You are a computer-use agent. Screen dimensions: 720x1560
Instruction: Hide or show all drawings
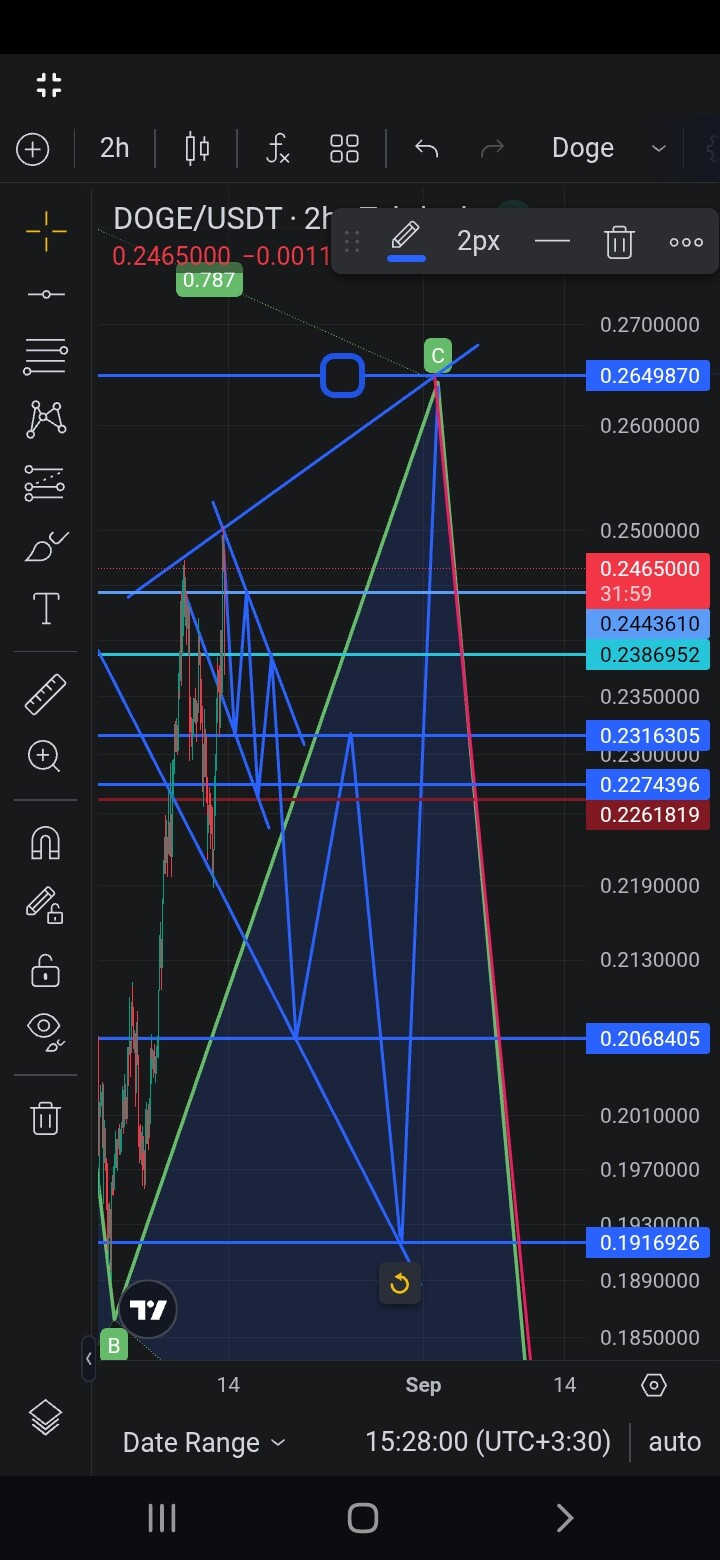(45, 1030)
